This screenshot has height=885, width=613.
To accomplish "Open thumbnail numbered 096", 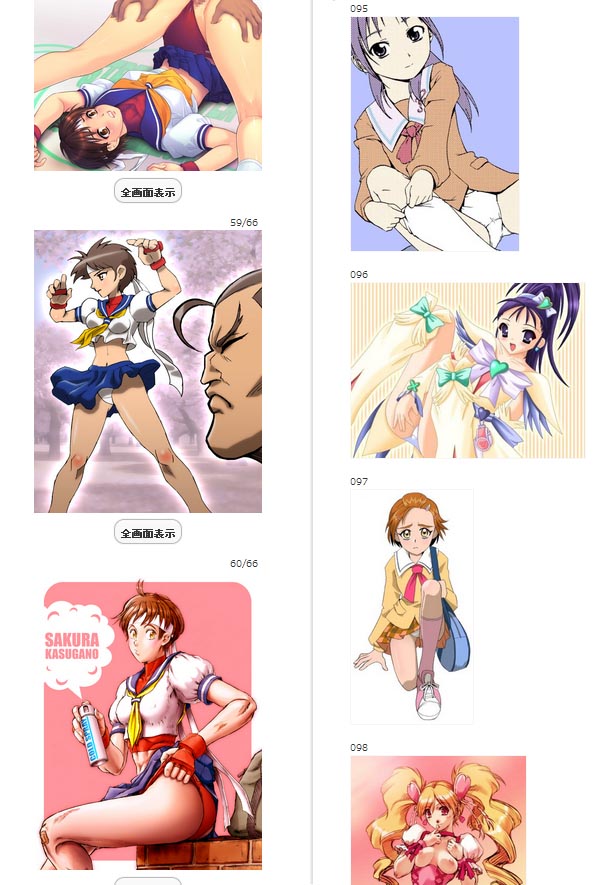I will [x=467, y=370].
